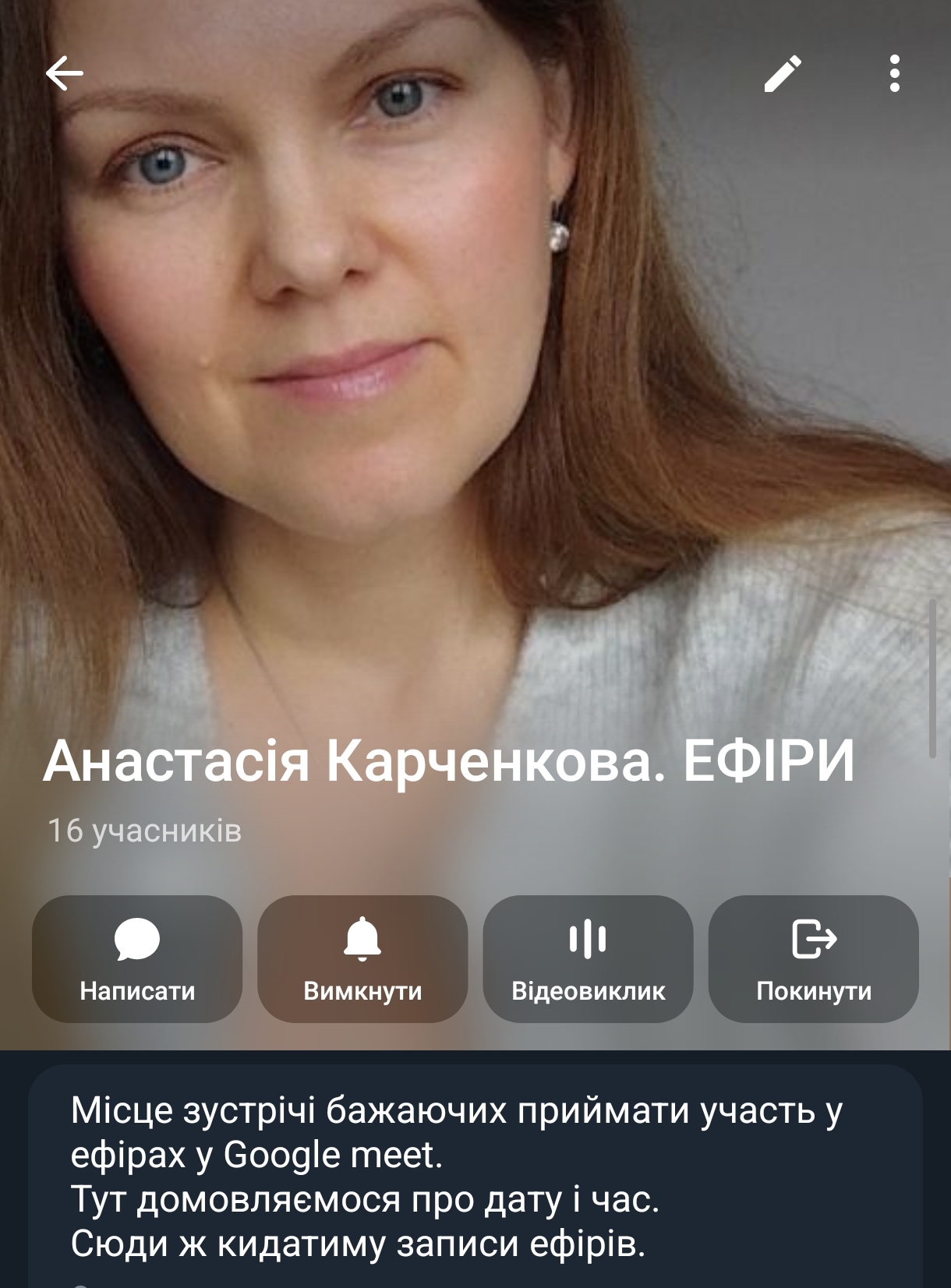The height and width of the screenshot is (1288, 951).
Task: Start a Відеовиклик video chat
Action: 588,958
